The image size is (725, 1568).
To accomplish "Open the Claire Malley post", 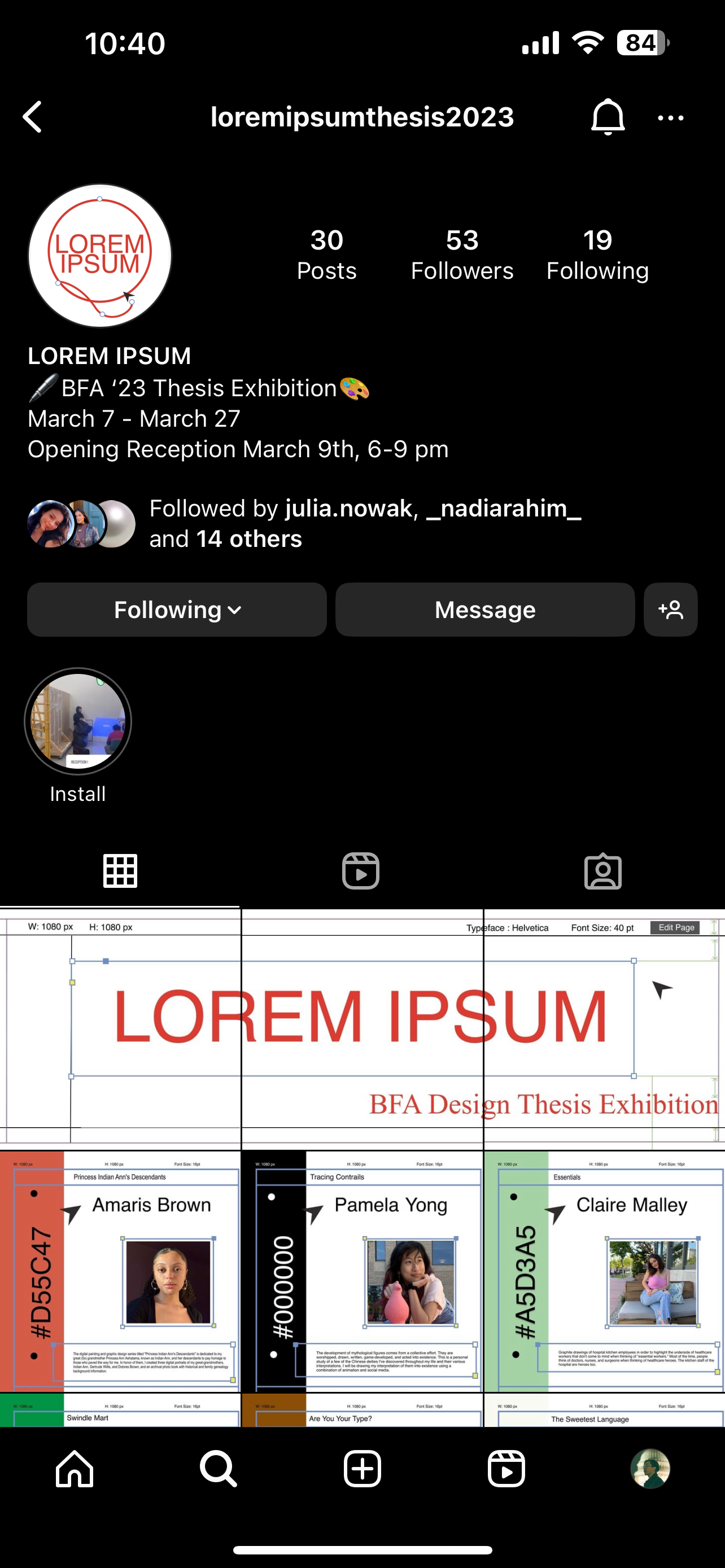I will [604, 1271].
